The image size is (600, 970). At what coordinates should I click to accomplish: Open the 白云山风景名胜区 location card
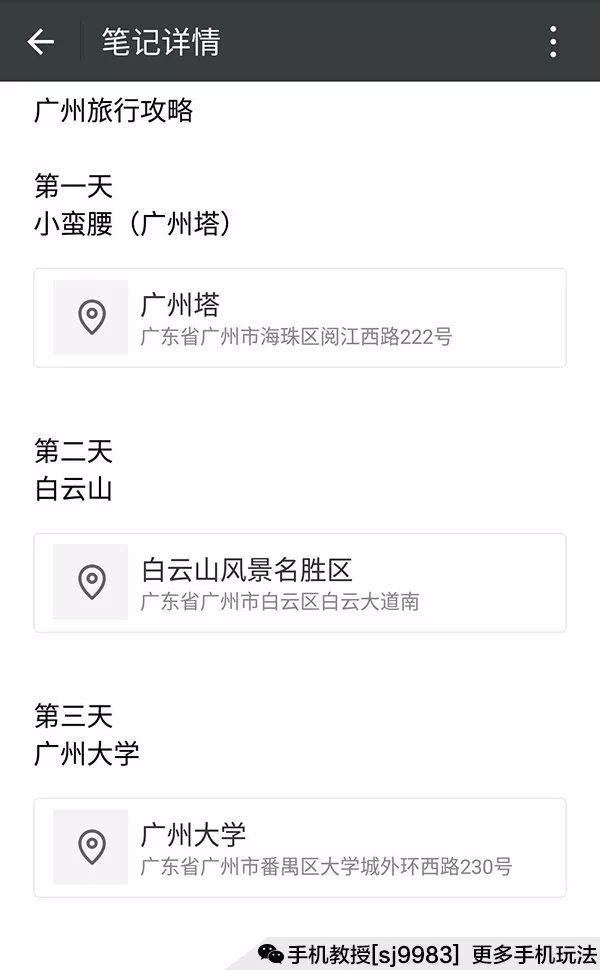tap(300, 583)
